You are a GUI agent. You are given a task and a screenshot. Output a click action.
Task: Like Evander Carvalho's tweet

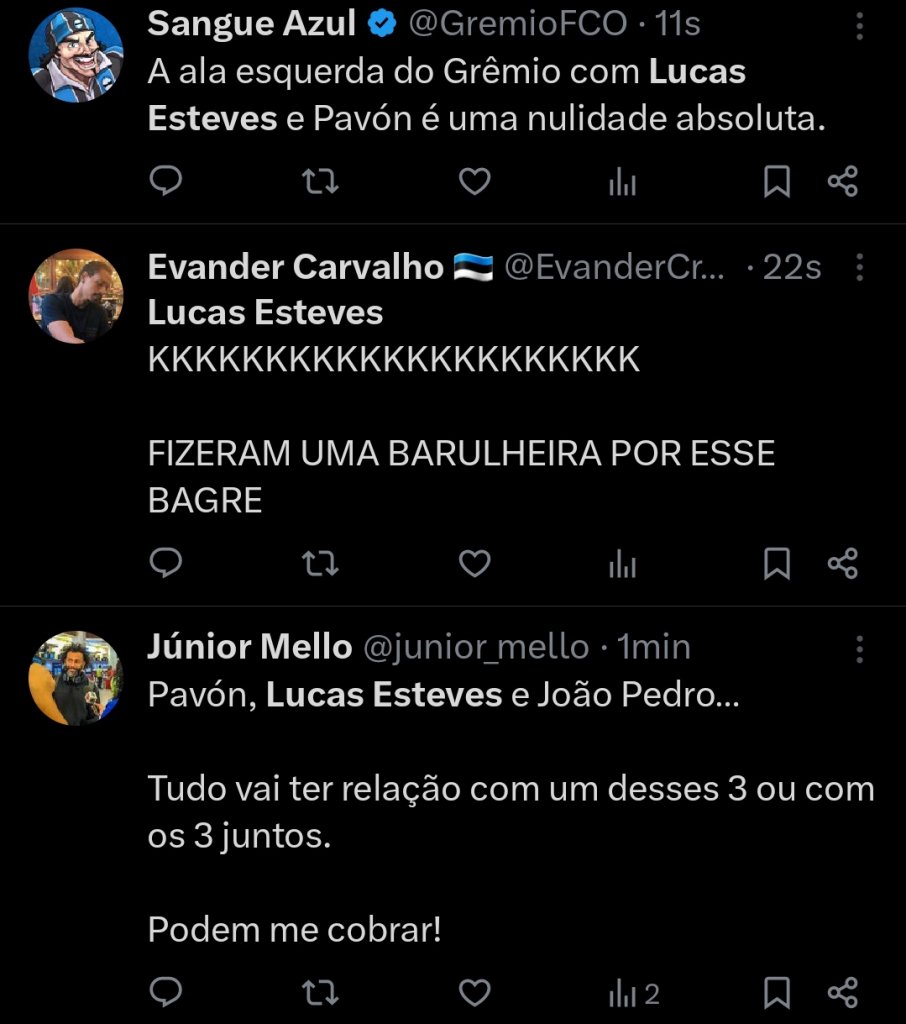pos(474,565)
